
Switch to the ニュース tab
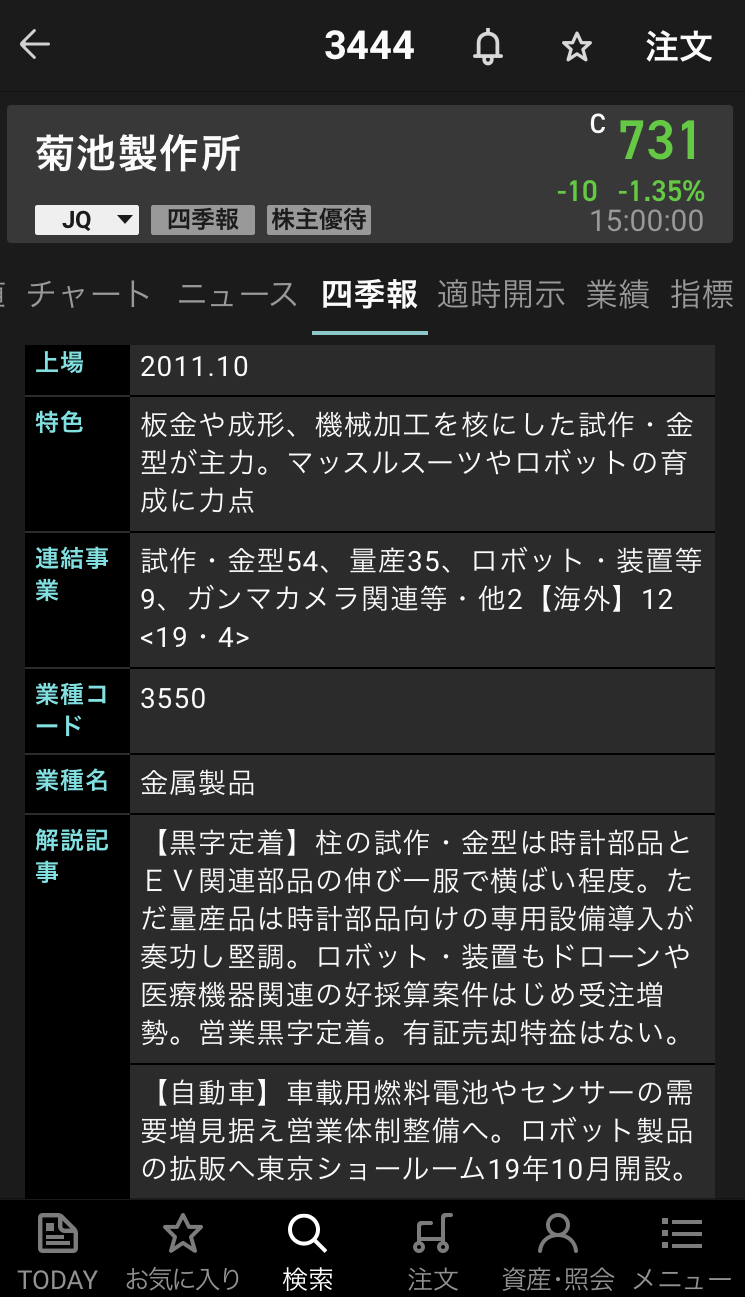(x=238, y=294)
